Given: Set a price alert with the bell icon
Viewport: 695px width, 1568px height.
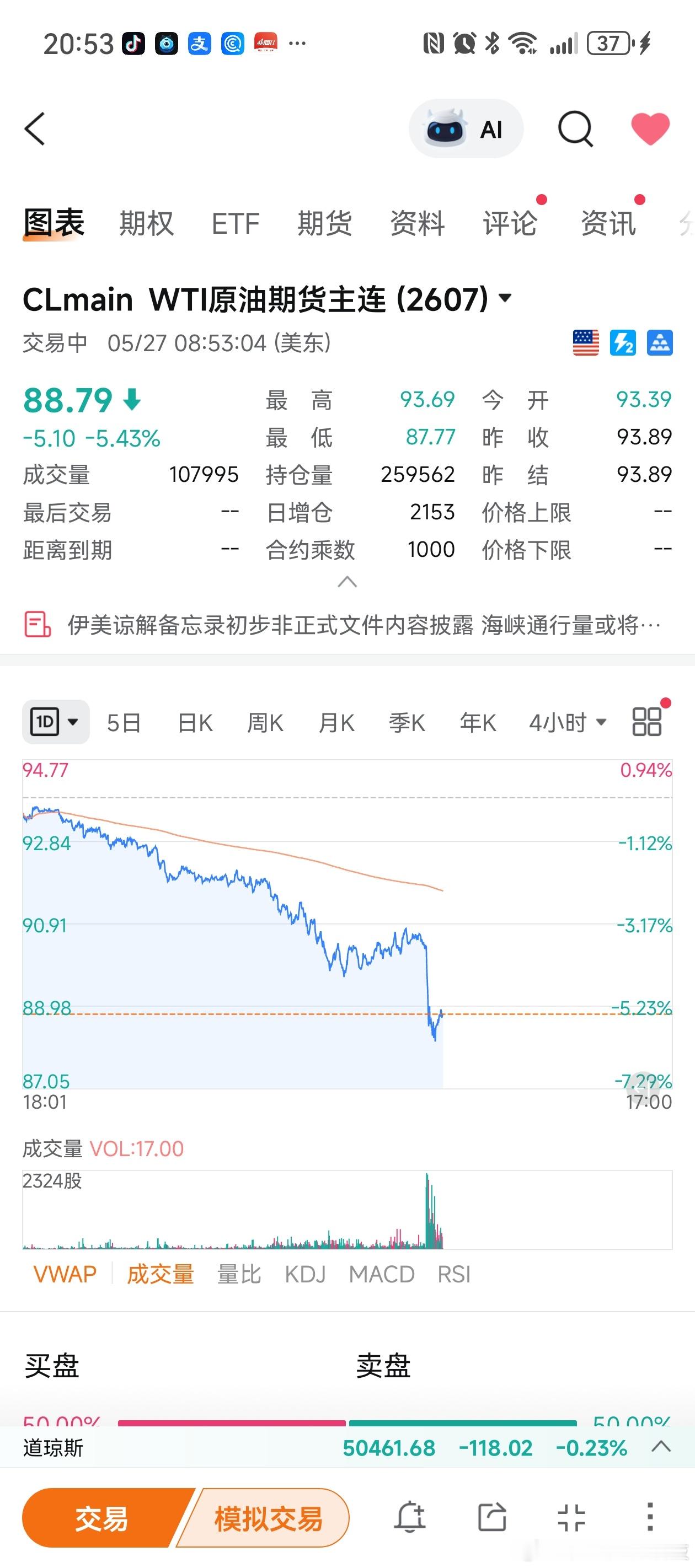Looking at the screenshot, I should 410,1517.
